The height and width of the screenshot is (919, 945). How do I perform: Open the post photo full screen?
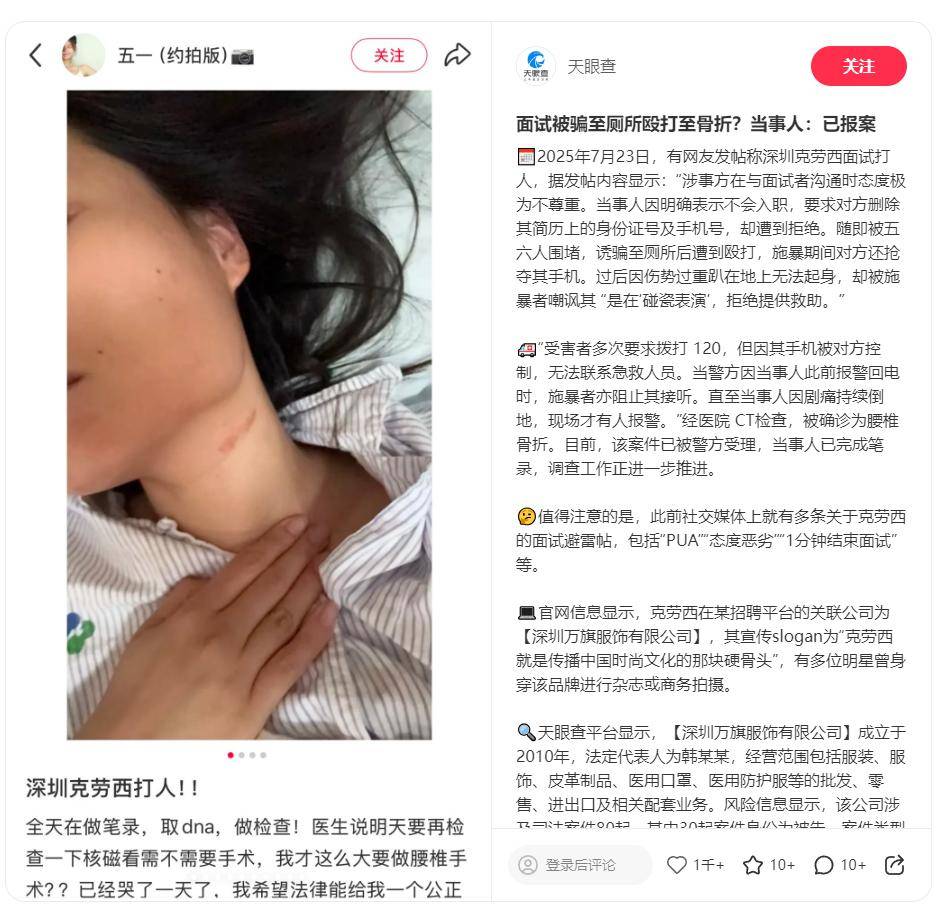[249, 414]
